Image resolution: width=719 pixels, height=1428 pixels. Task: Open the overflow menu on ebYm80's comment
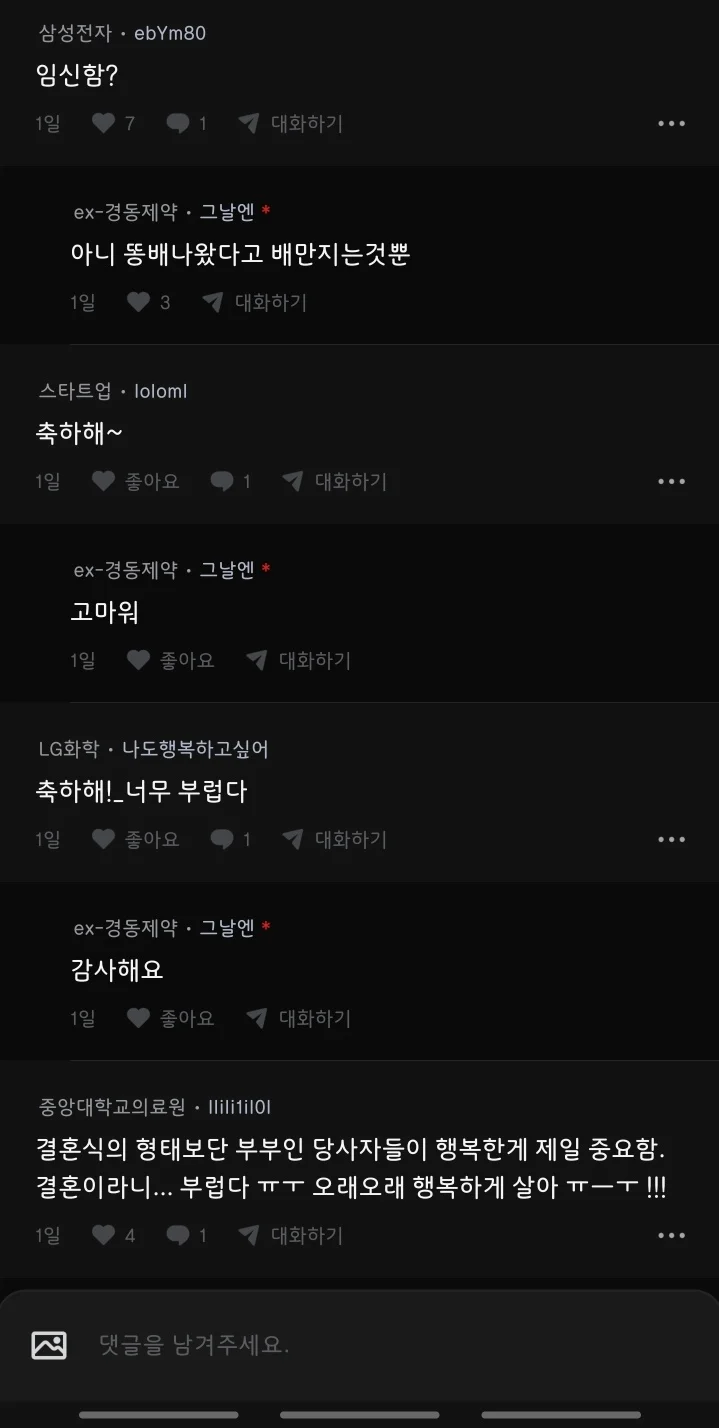tap(671, 123)
